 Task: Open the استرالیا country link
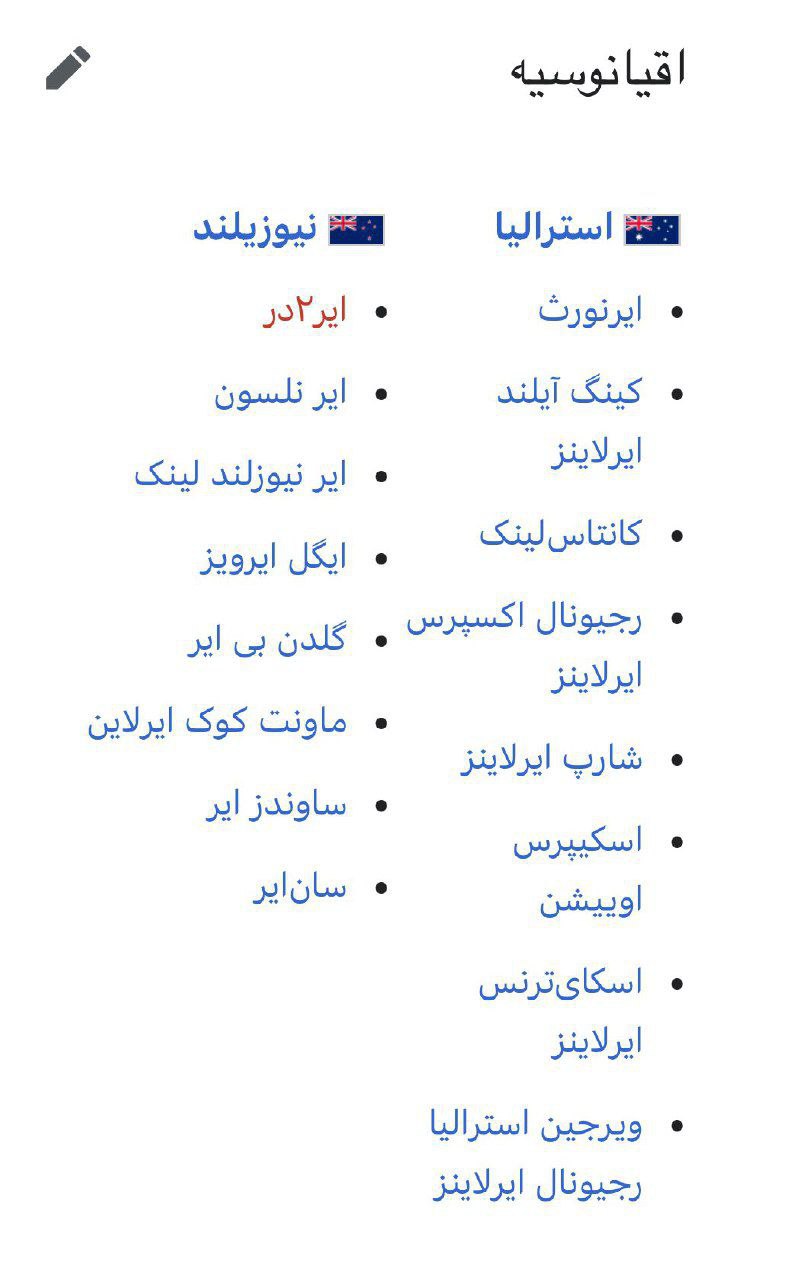(x=554, y=228)
